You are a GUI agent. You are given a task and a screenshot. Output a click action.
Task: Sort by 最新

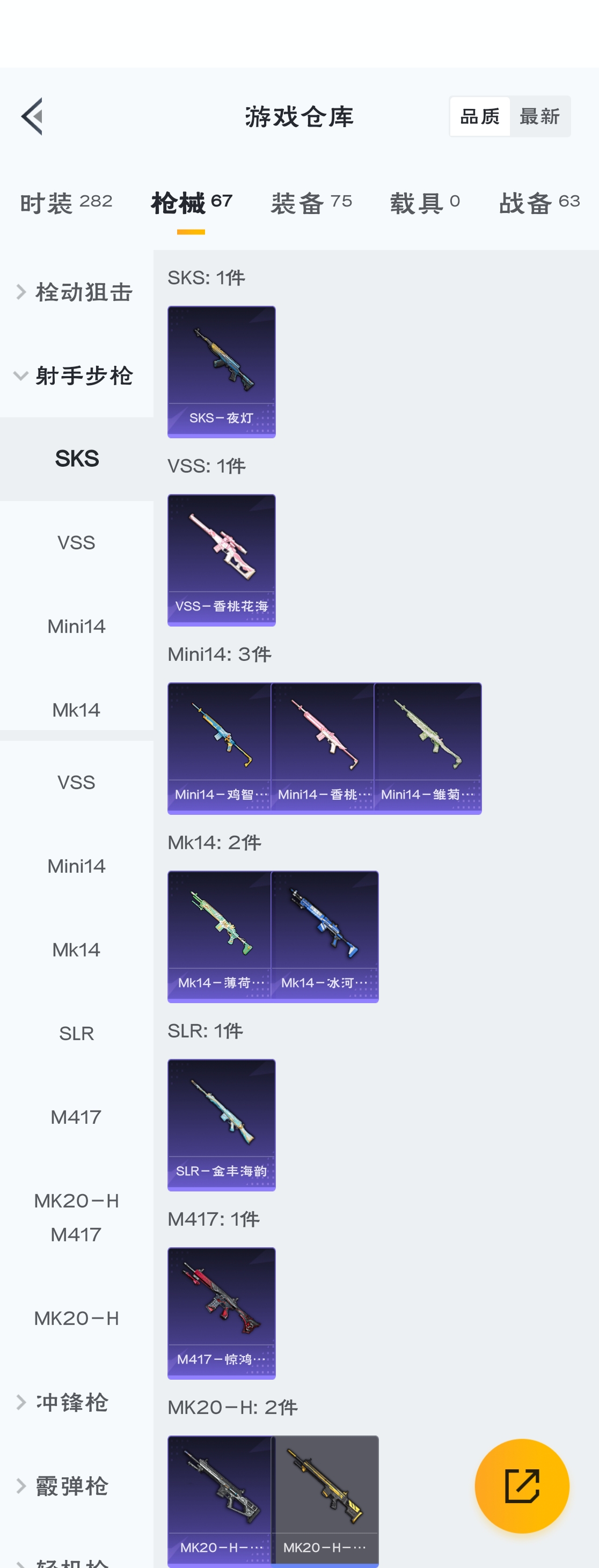[x=539, y=116]
